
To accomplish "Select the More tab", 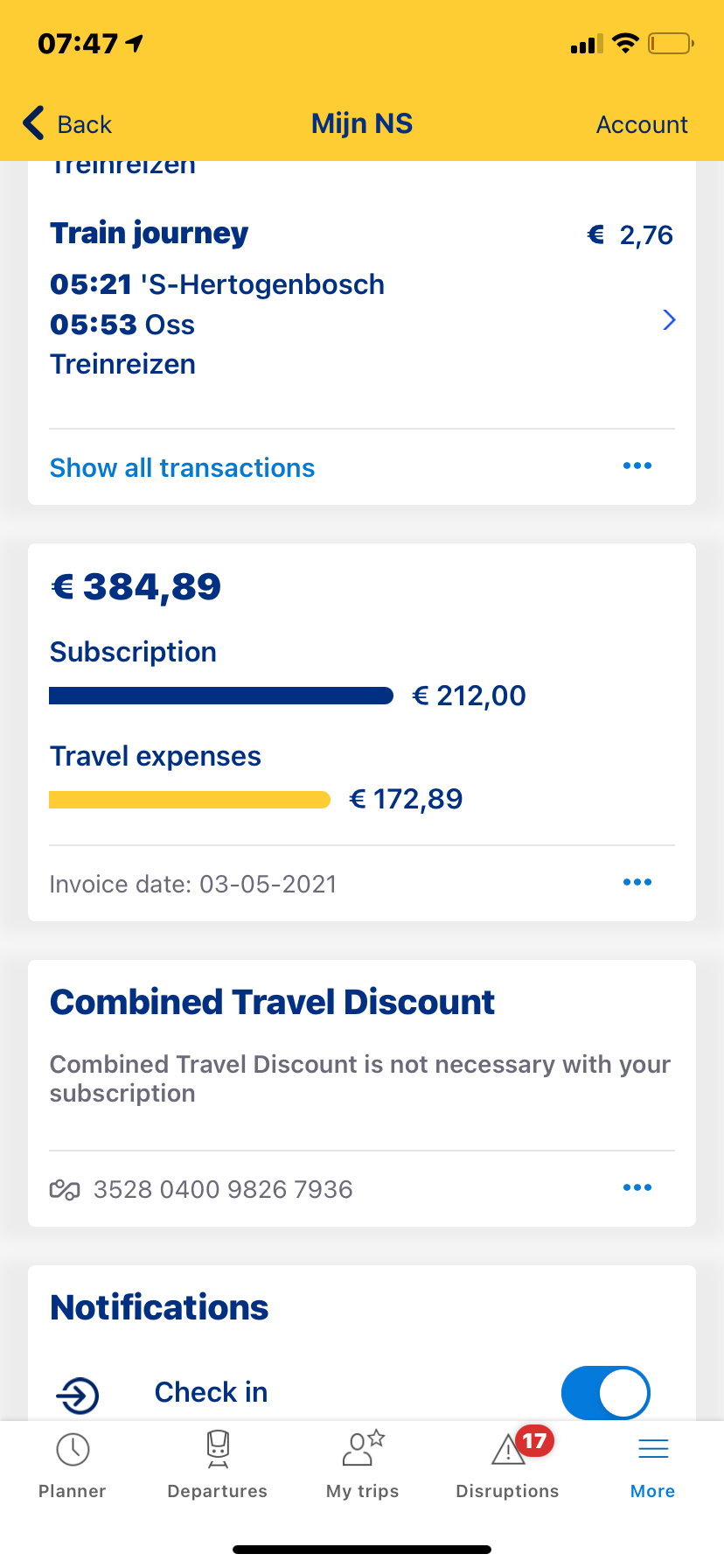I will coord(653,1466).
